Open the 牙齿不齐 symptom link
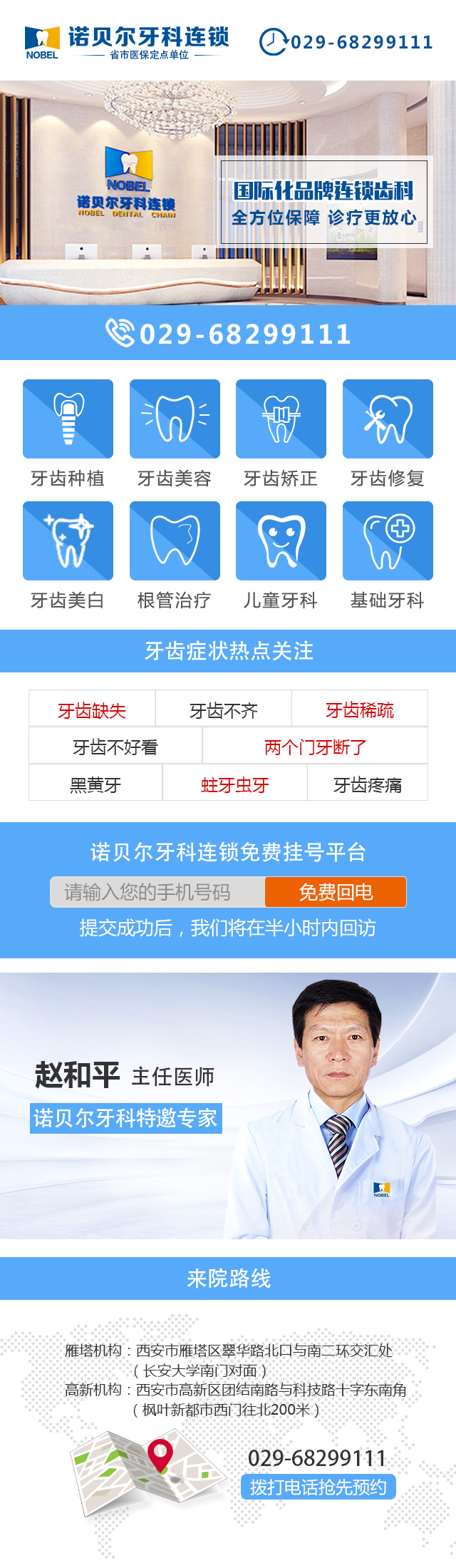Screen dimensions: 456x1568 [223, 710]
